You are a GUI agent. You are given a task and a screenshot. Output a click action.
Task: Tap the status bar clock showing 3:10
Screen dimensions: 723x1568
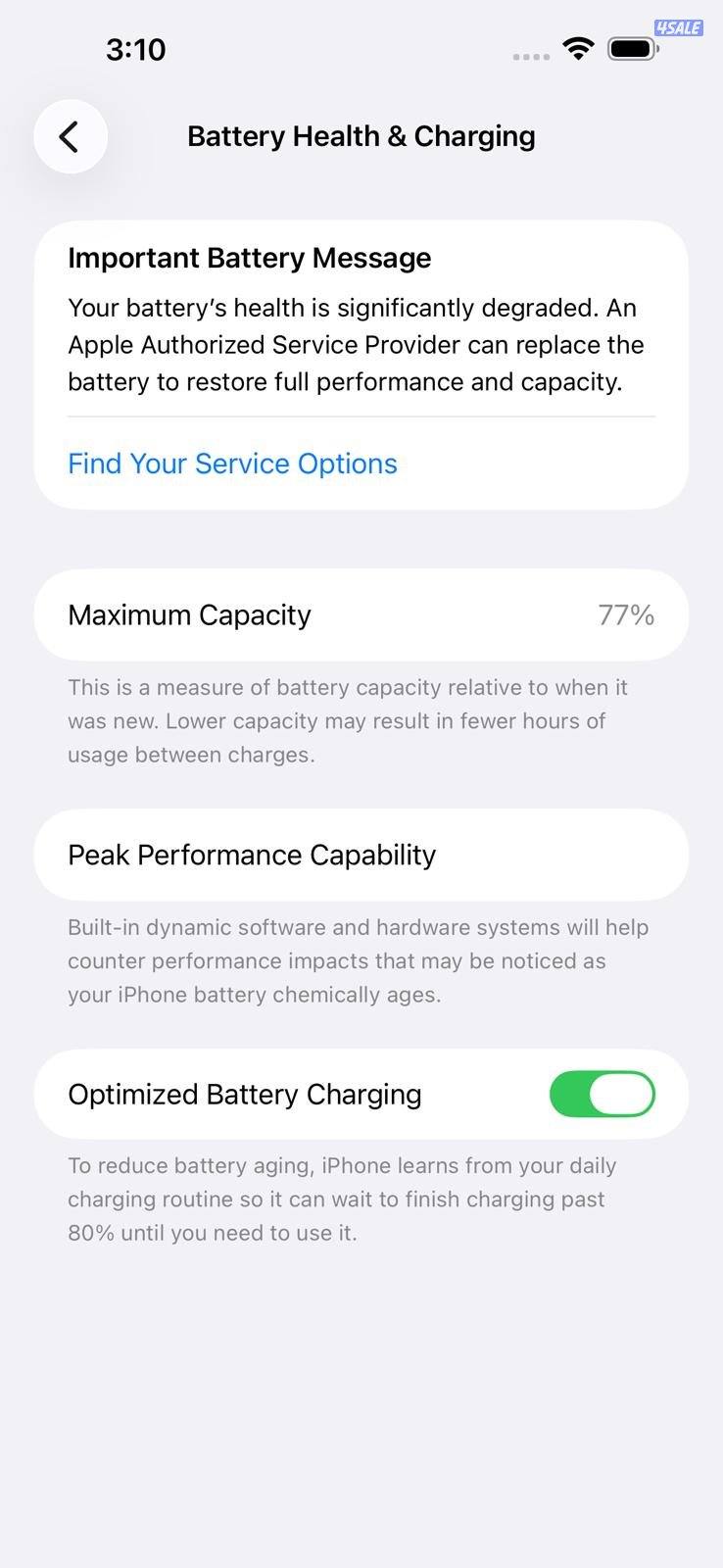pos(136,49)
